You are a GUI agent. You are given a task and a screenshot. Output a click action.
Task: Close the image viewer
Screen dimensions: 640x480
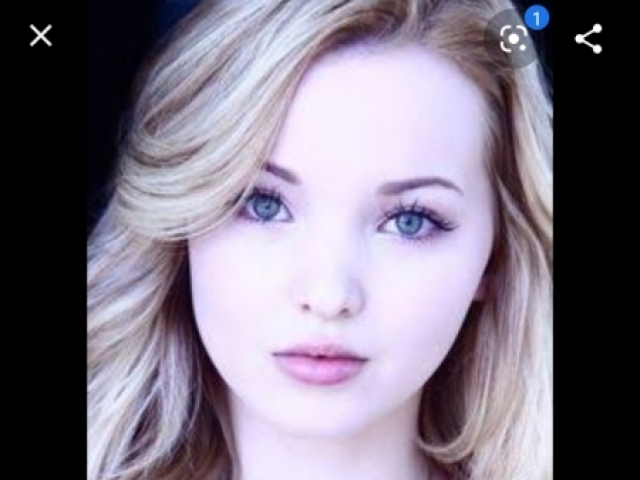(x=40, y=36)
